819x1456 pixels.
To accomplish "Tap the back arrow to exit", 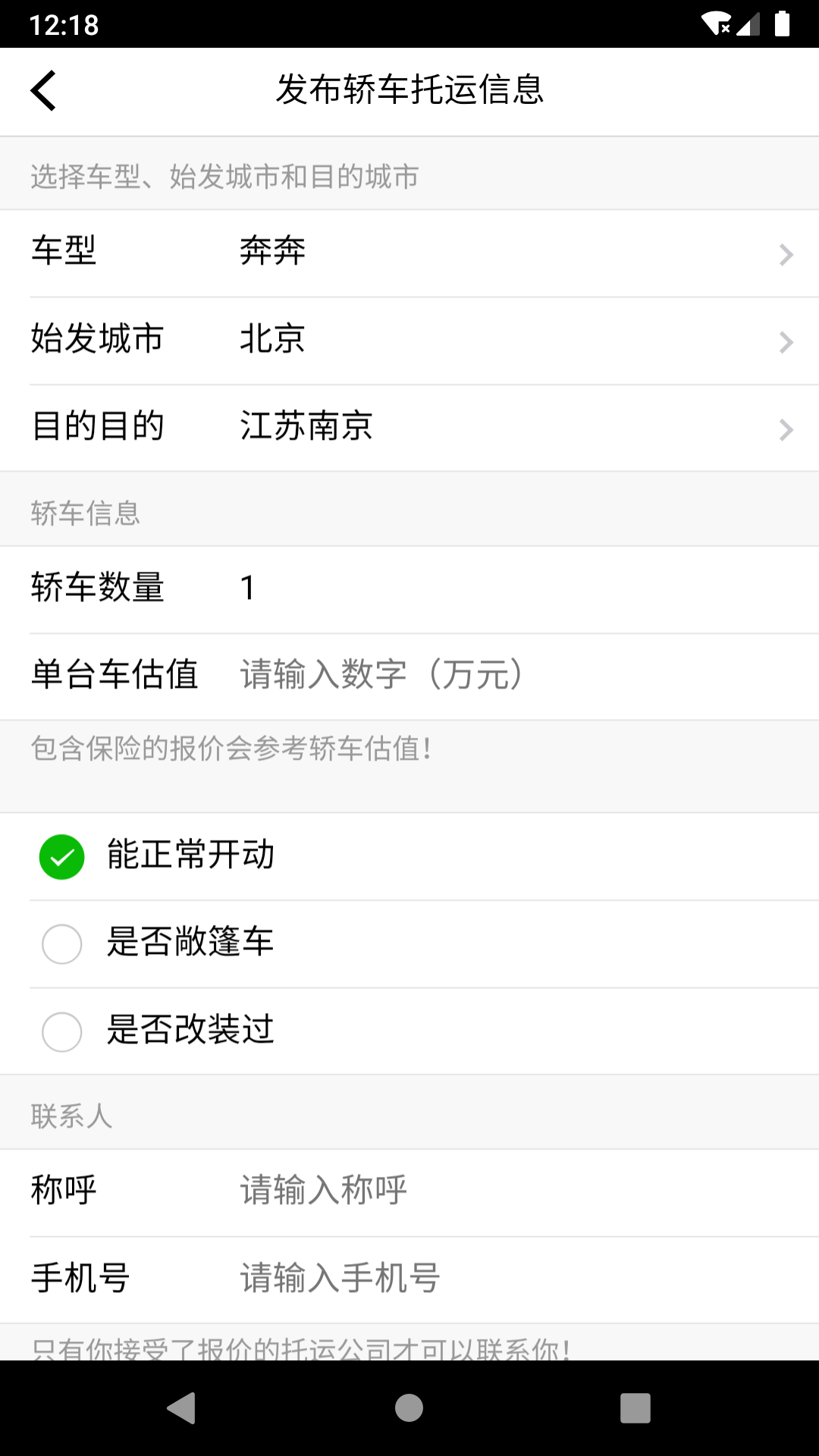I will point(43,90).
